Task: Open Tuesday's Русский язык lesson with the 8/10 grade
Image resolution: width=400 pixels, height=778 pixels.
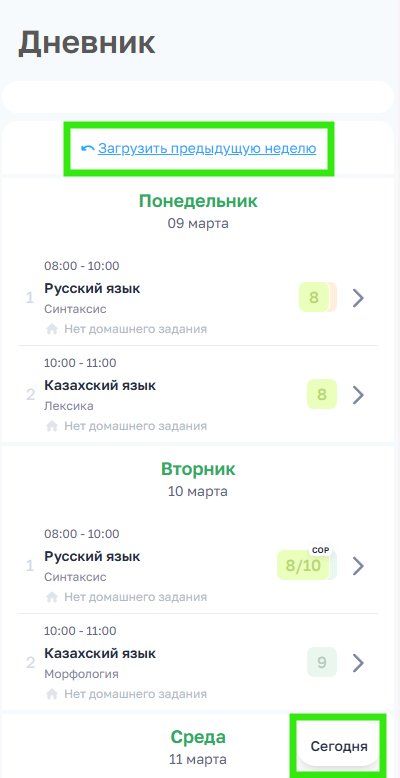Action: pos(198,565)
